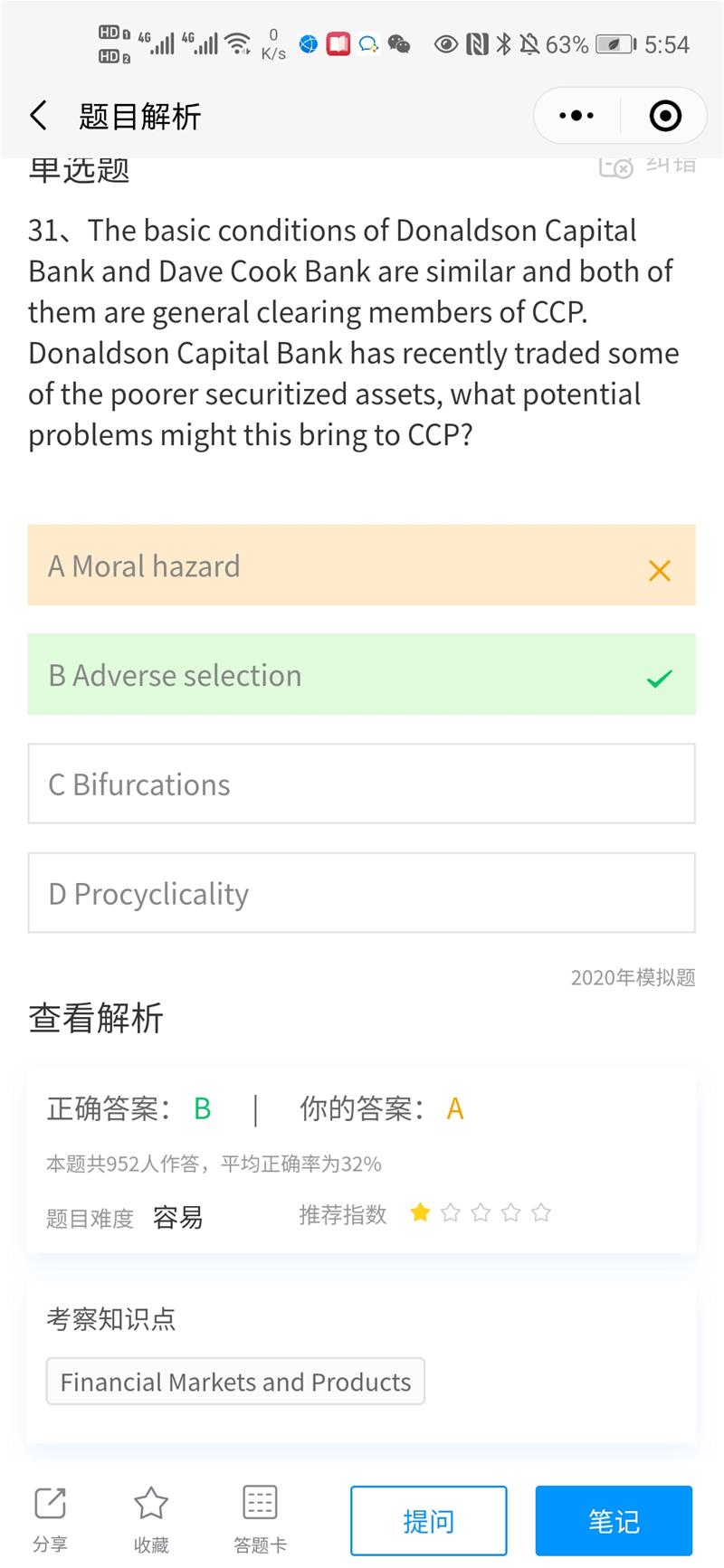Choose option C Bifurcations
Screen dimensions: 724x1568
361,784
